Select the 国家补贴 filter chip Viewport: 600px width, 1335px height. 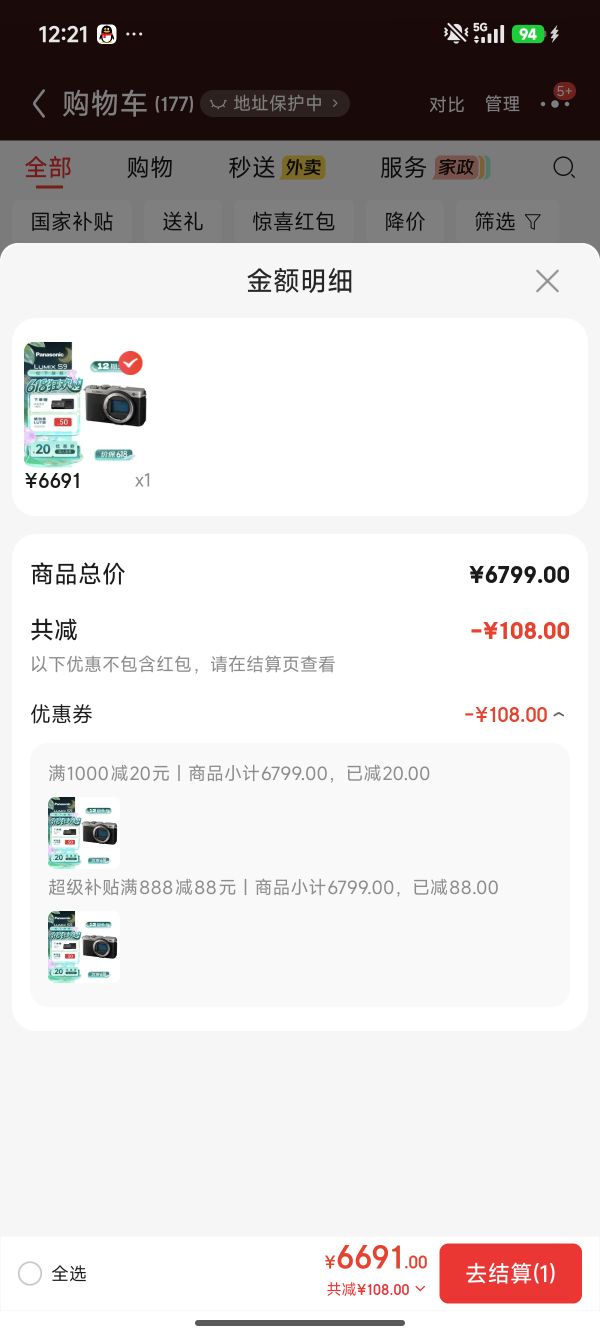(x=72, y=221)
